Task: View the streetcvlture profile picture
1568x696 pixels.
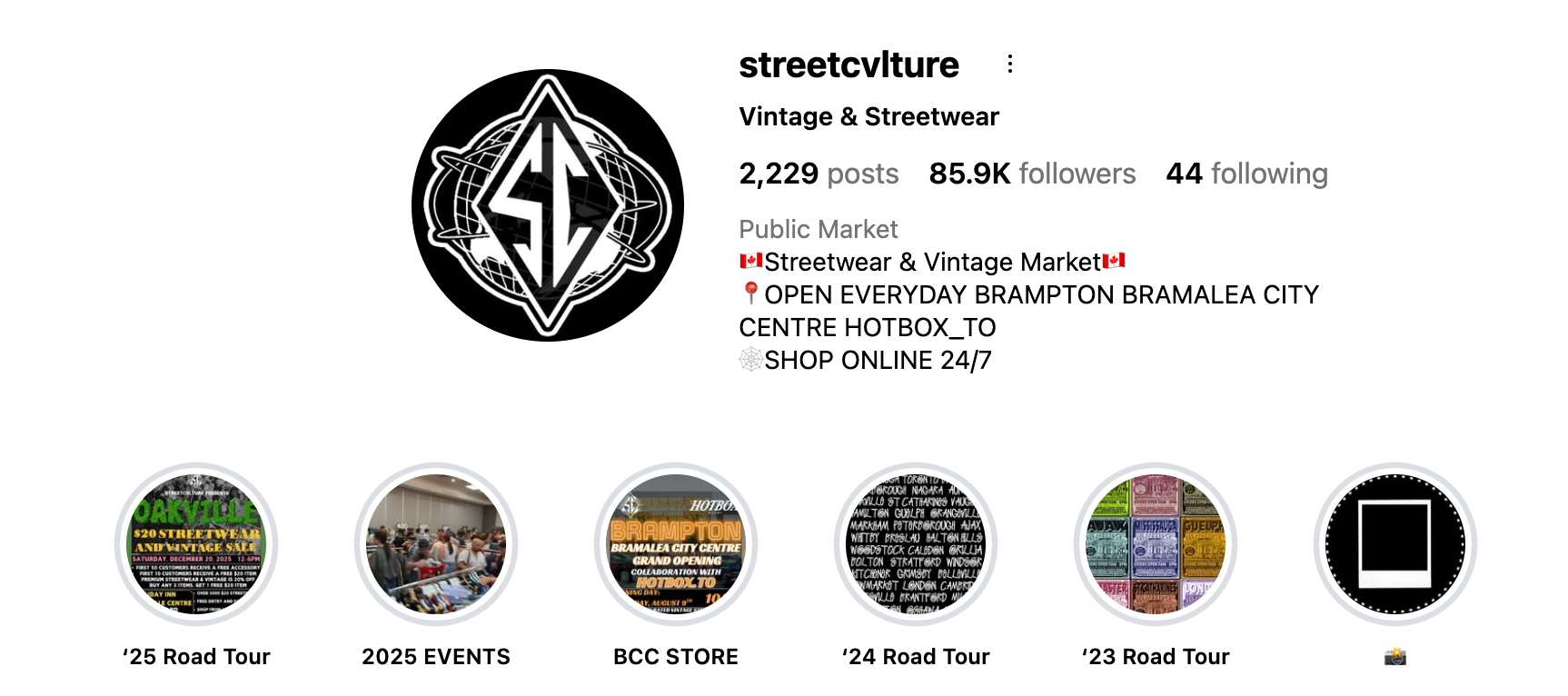Action: [x=548, y=205]
